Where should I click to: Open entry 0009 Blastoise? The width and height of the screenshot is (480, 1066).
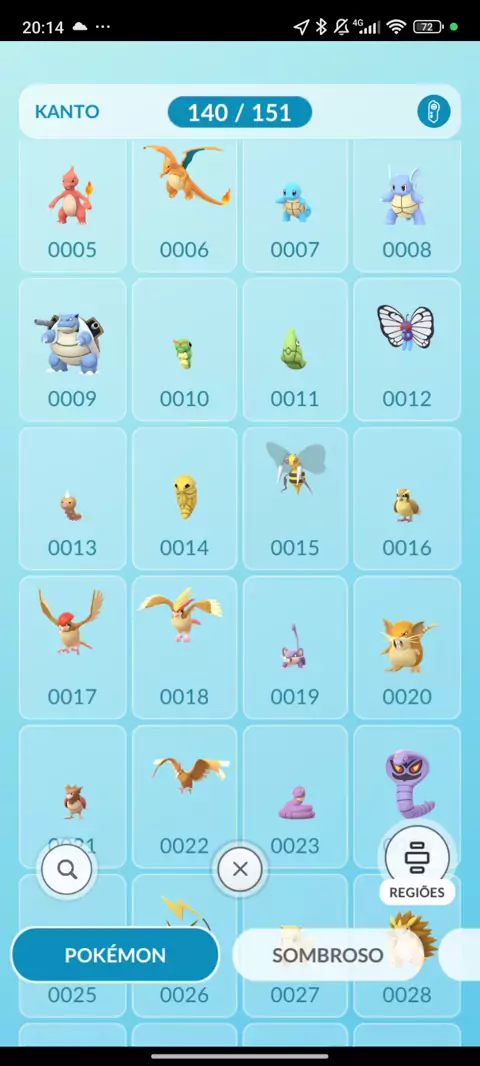72,349
